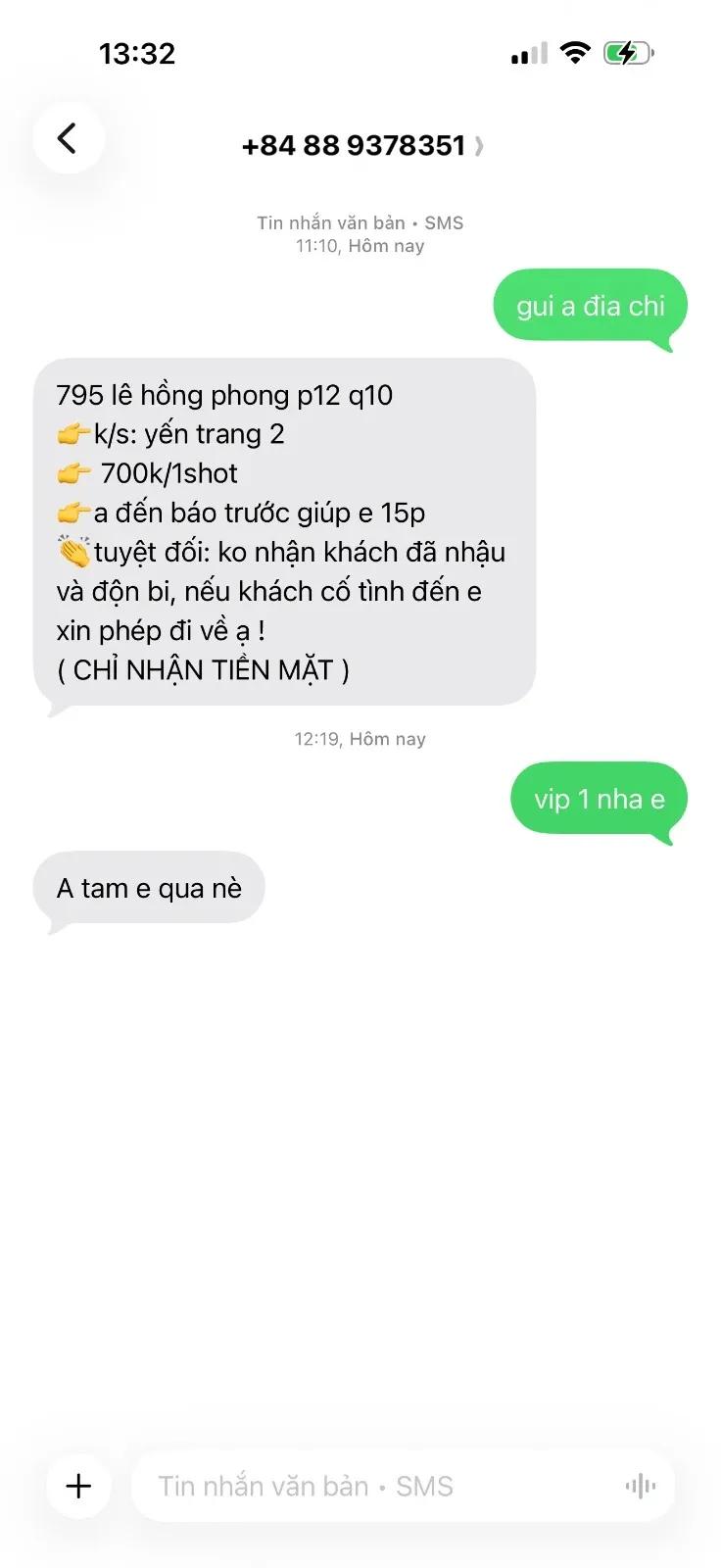Record an audio message with the waveform icon
This screenshot has width=721, height=1568.
641,1487
